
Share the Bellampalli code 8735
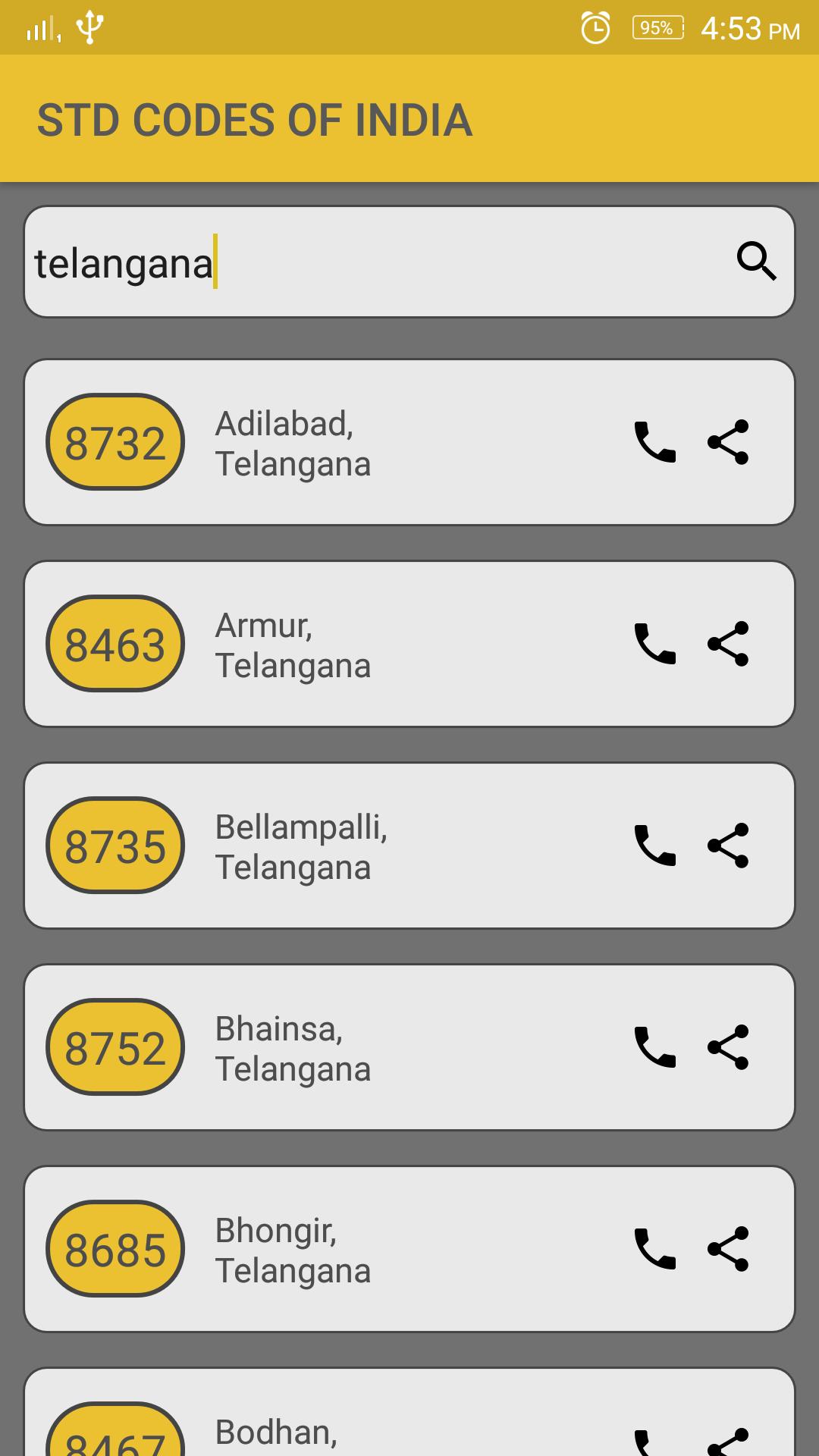730,846
